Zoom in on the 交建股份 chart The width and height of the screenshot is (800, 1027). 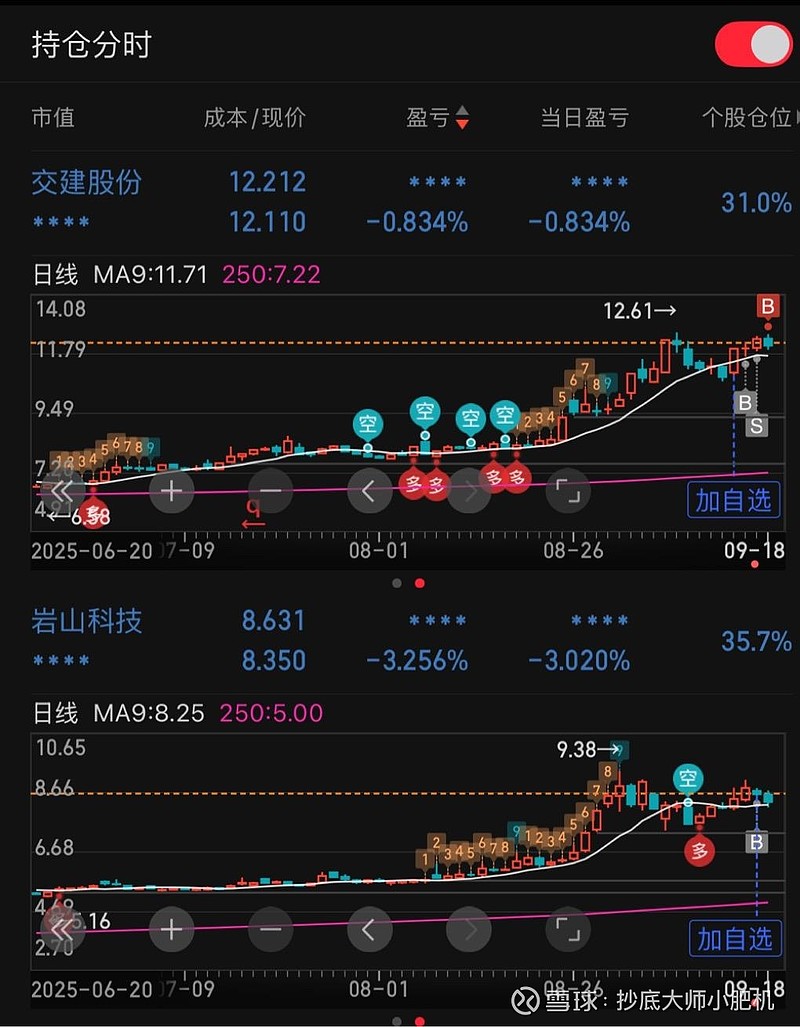[x=172, y=491]
